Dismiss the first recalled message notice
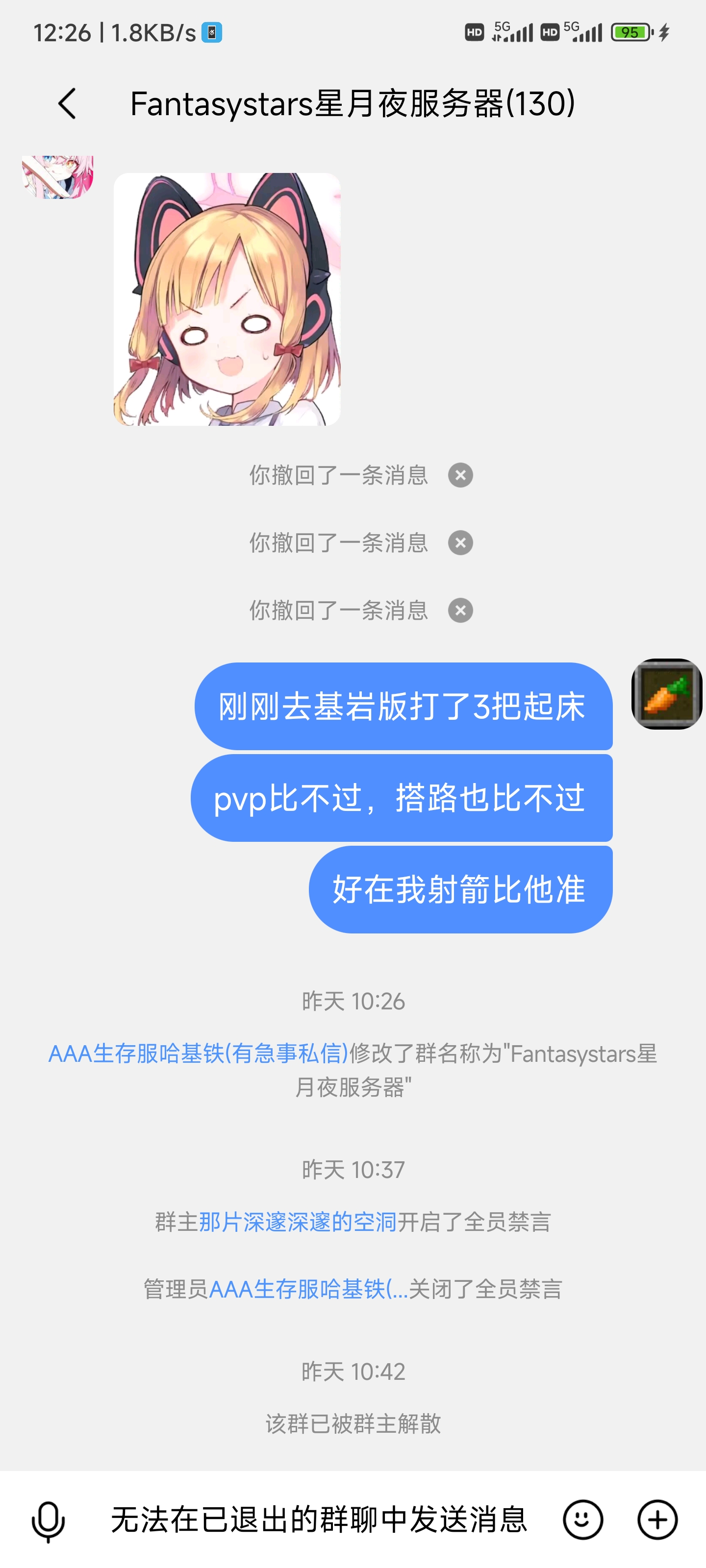 [x=460, y=475]
